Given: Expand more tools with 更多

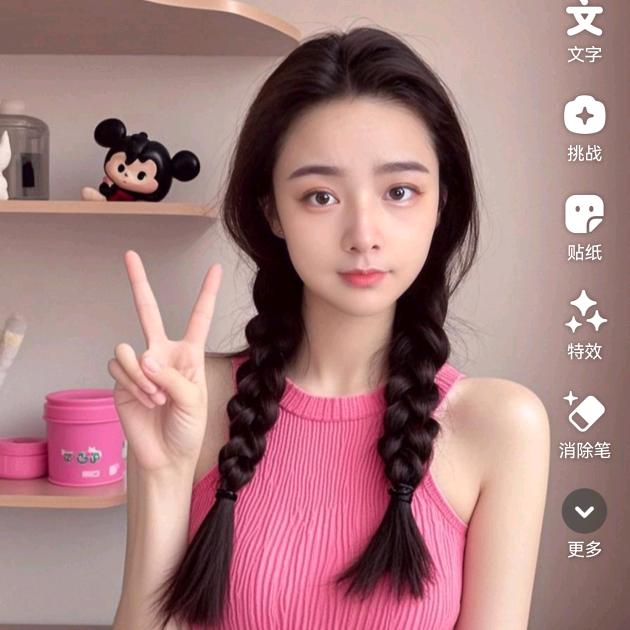Looking at the screenshot, I should coord(585,524).
